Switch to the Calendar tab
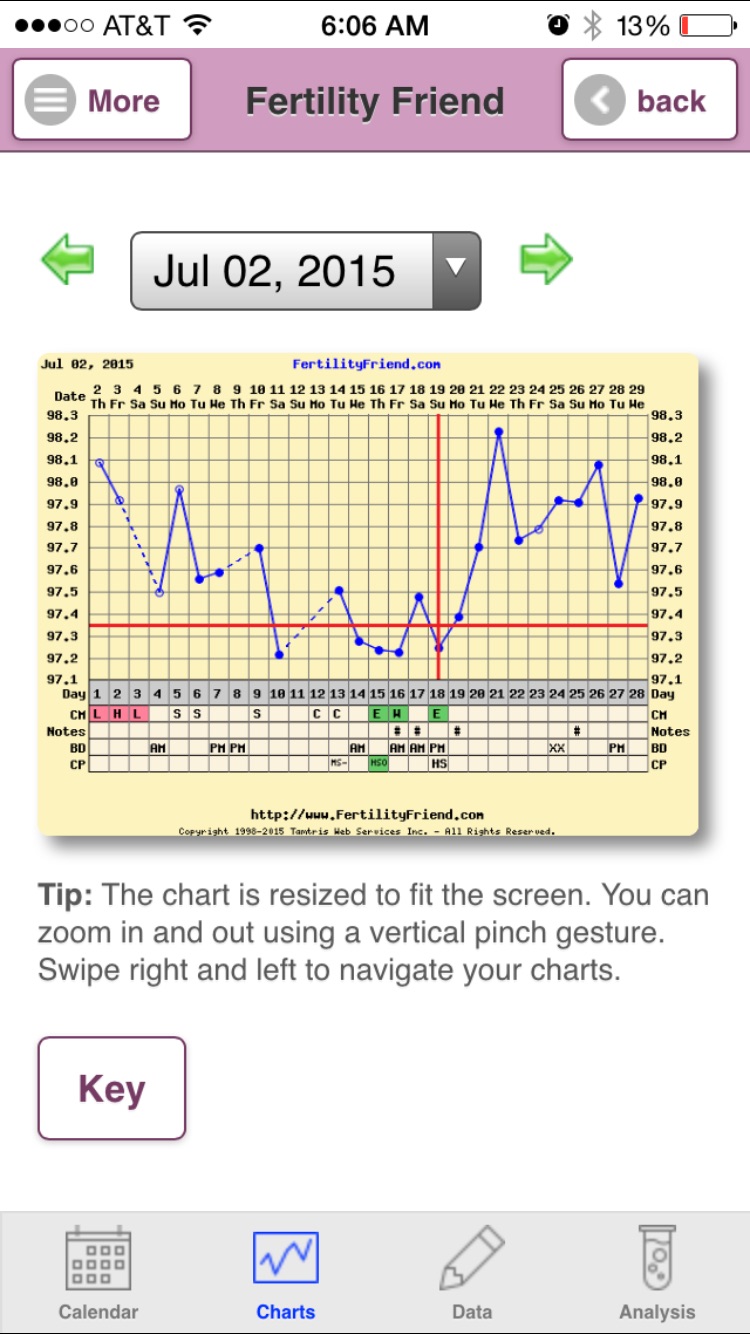750x1334 pixels. tap(98, 1273)
